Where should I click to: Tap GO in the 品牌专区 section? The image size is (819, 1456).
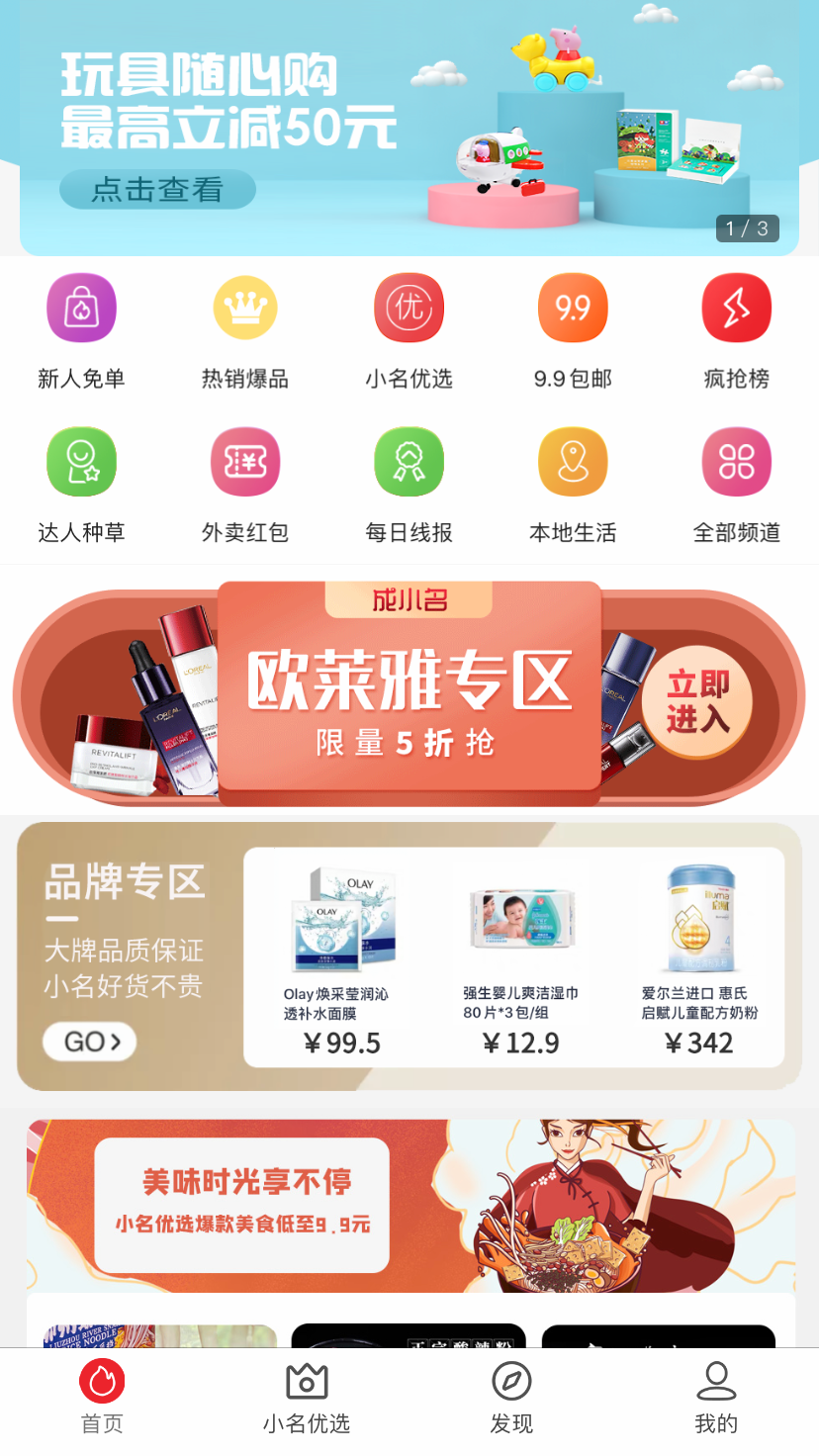coord(89,1042)
